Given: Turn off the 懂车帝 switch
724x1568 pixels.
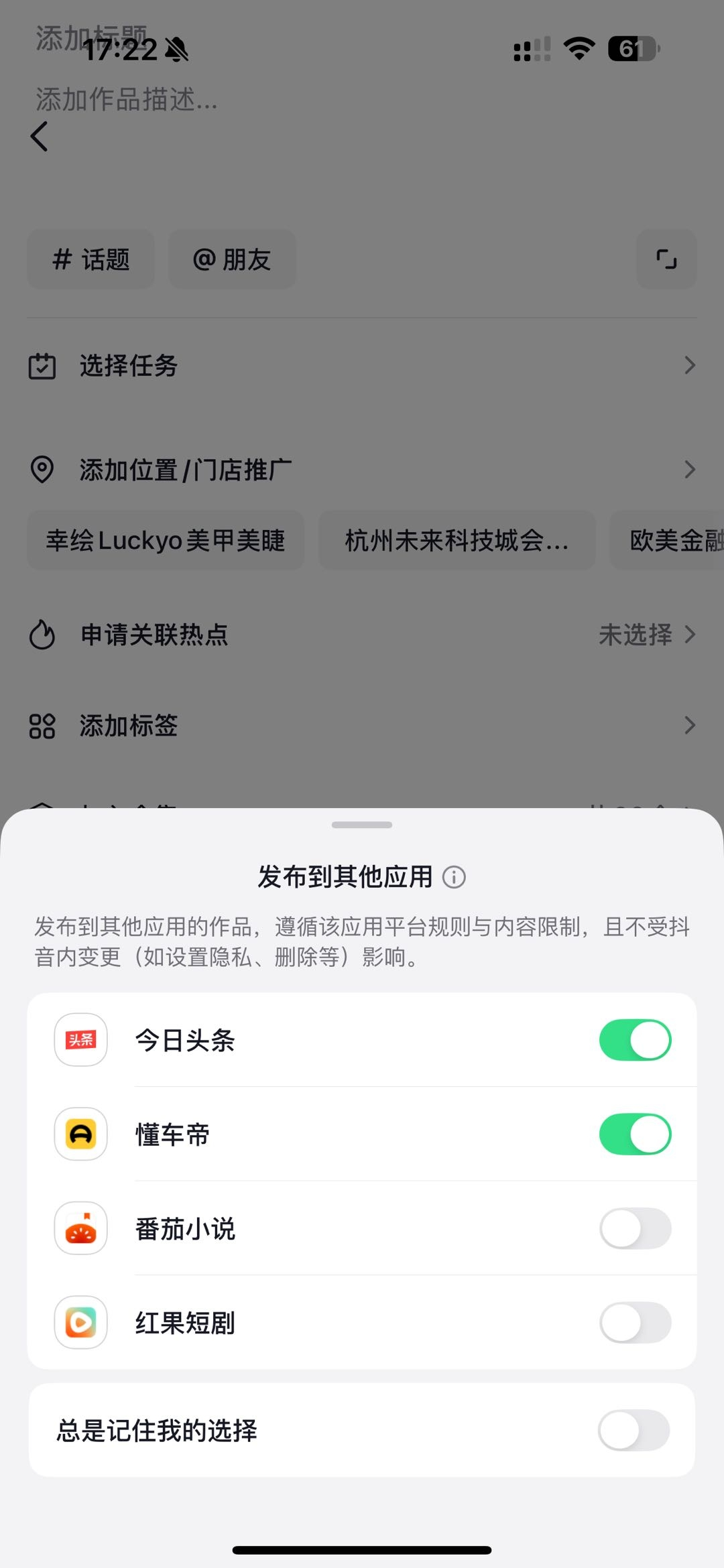Looking at the screenshot, I should coord(635,1134).
